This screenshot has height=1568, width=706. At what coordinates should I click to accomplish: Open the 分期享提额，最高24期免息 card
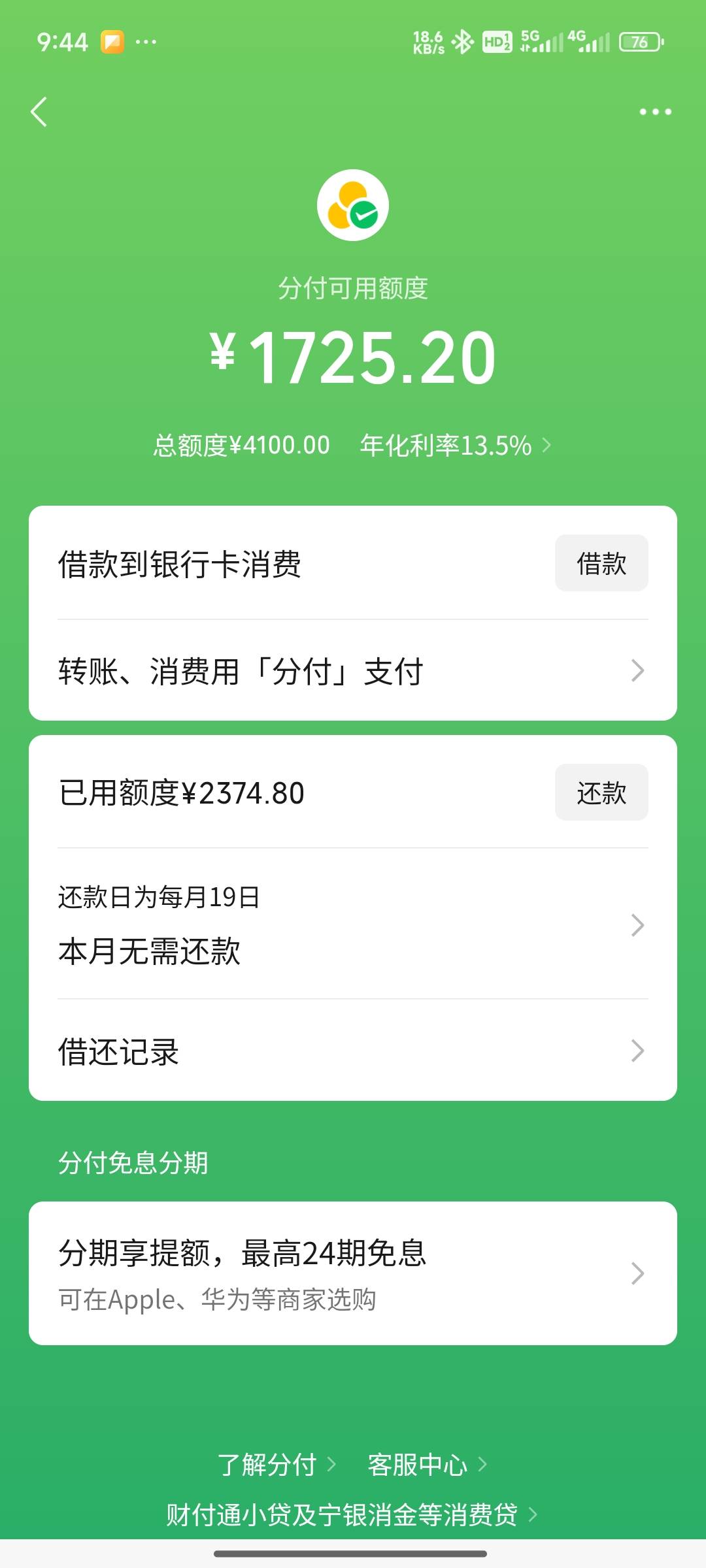click(x=353, y=1273)
